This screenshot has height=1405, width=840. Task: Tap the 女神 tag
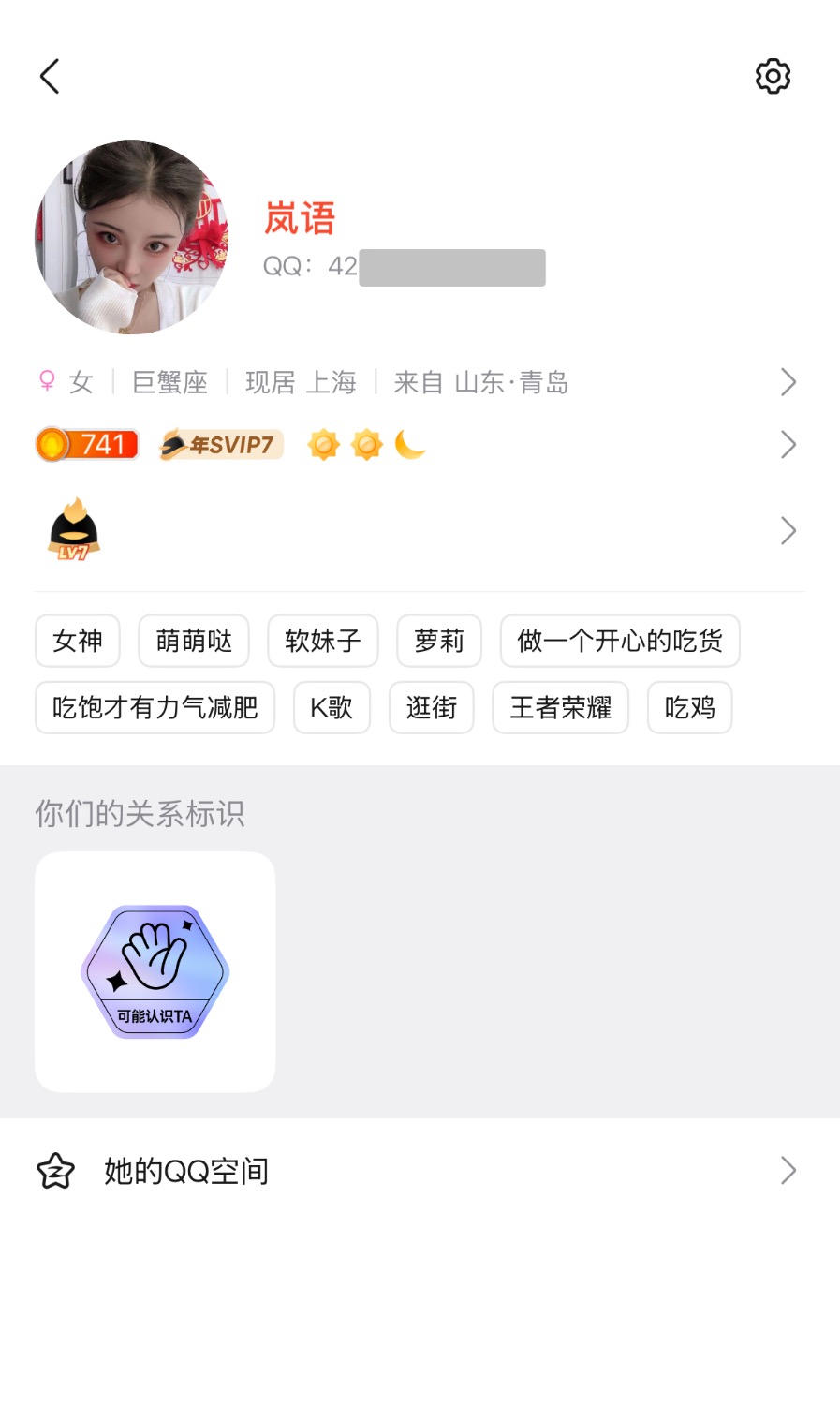pyautogui.click(x=78, y=641)
